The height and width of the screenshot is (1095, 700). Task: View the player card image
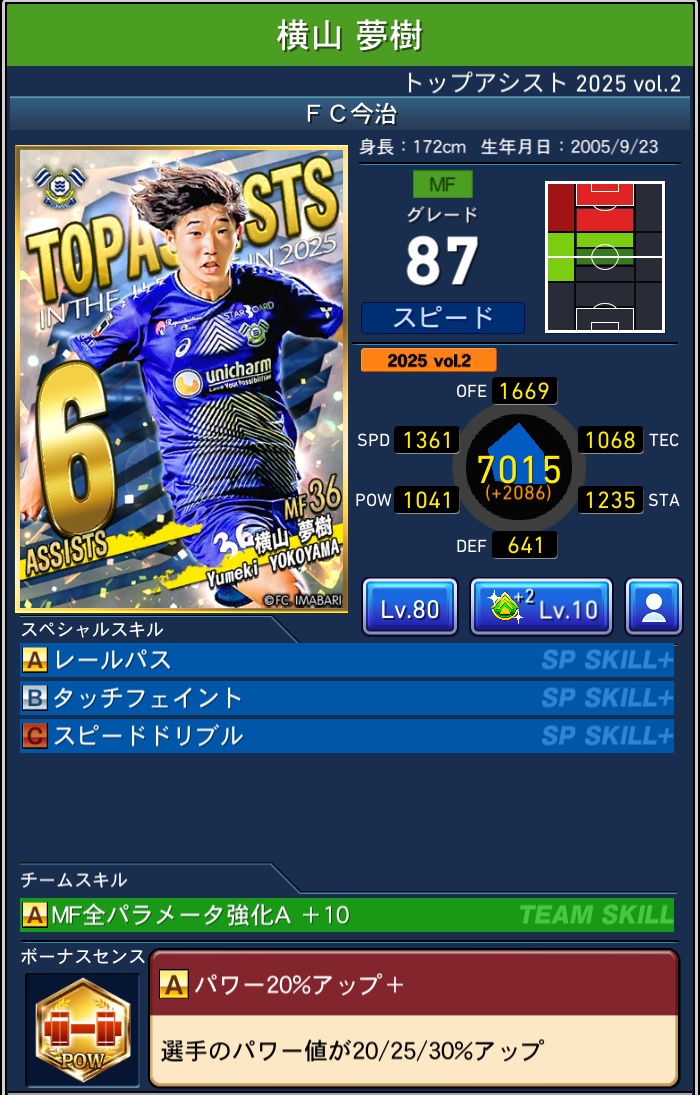pos(182,379)
